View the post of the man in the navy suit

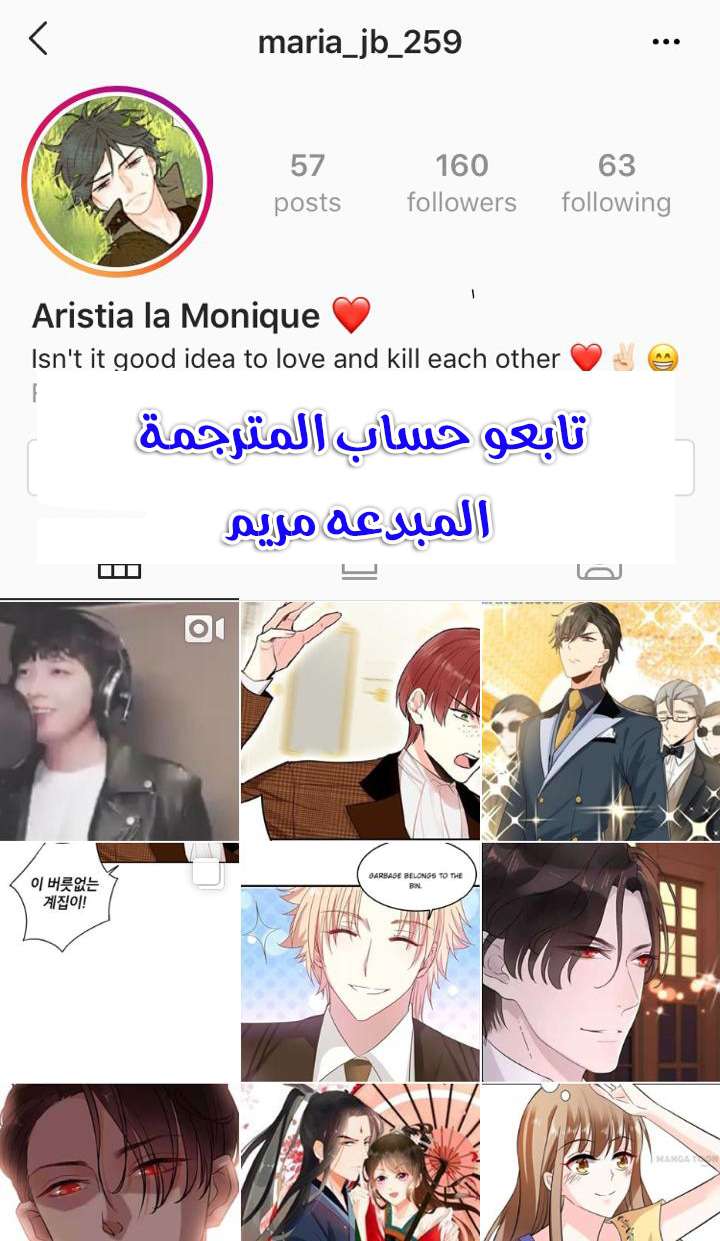coord(601,721)
